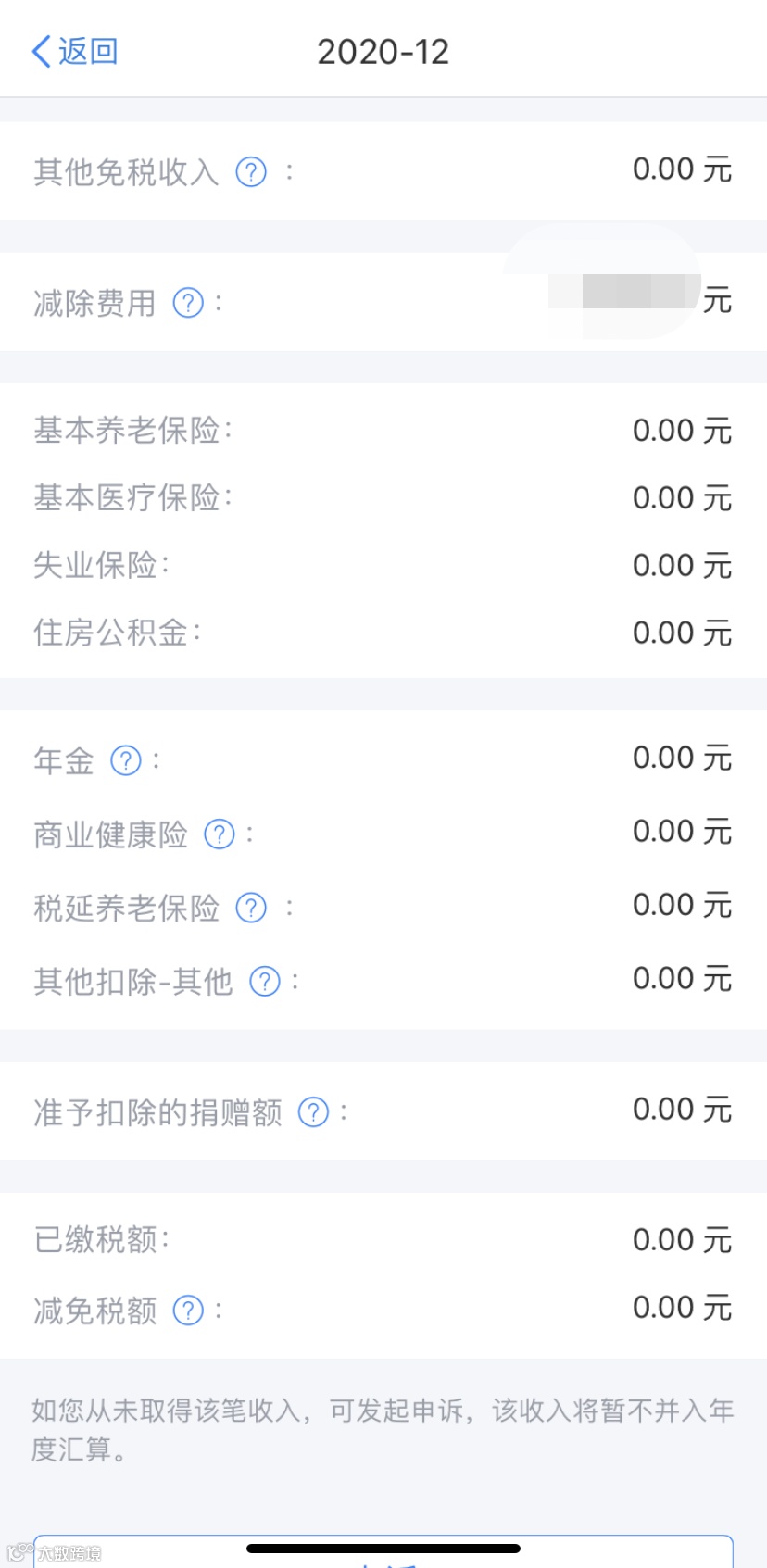Screen dimensions: 767x1568
Task: Show help info for 减除费用
Action: 189,303
